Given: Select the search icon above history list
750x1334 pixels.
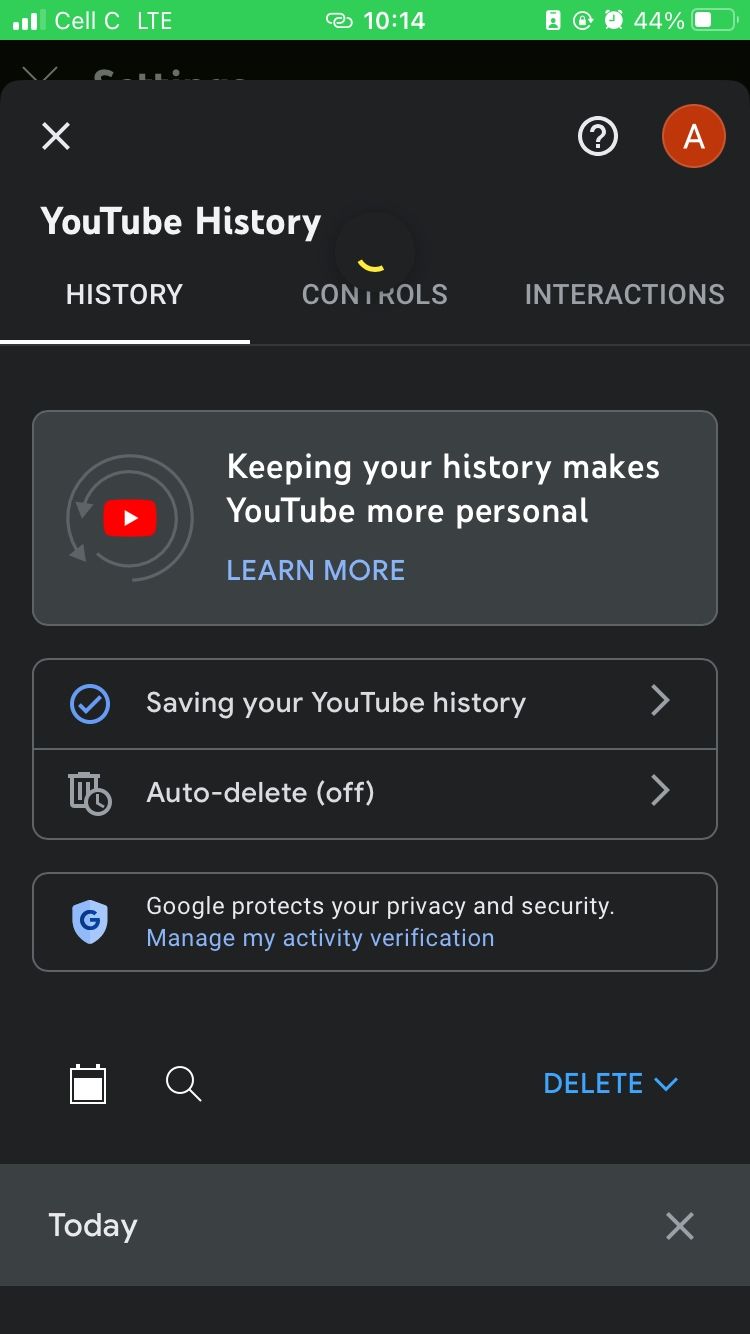Looking at the screenshot, I should pyautogui.click(x=184, y=1083).
